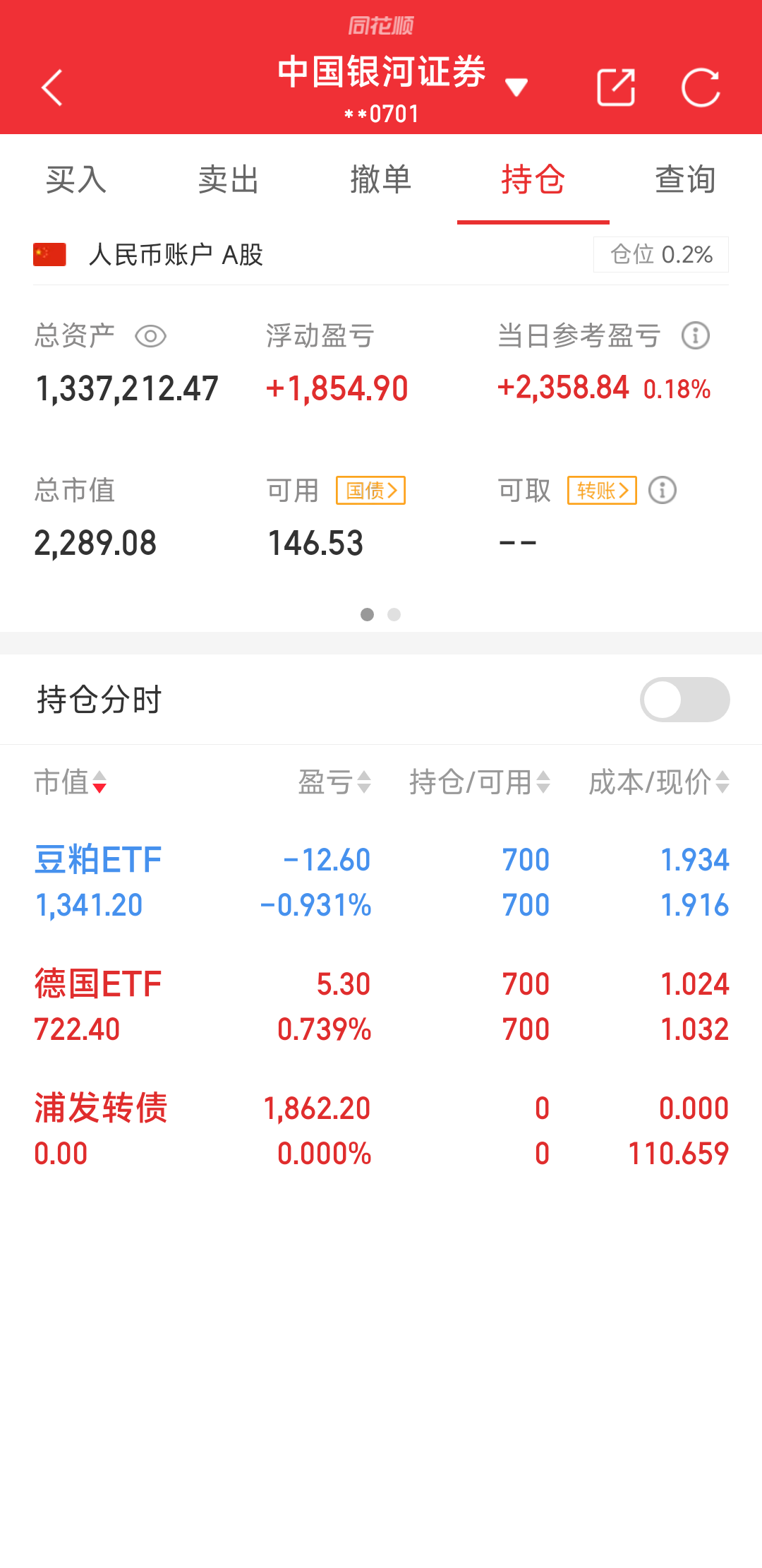Open the 德国ETF holding row
This screenshot has width=762, height=1568.
pos(381,1007)
